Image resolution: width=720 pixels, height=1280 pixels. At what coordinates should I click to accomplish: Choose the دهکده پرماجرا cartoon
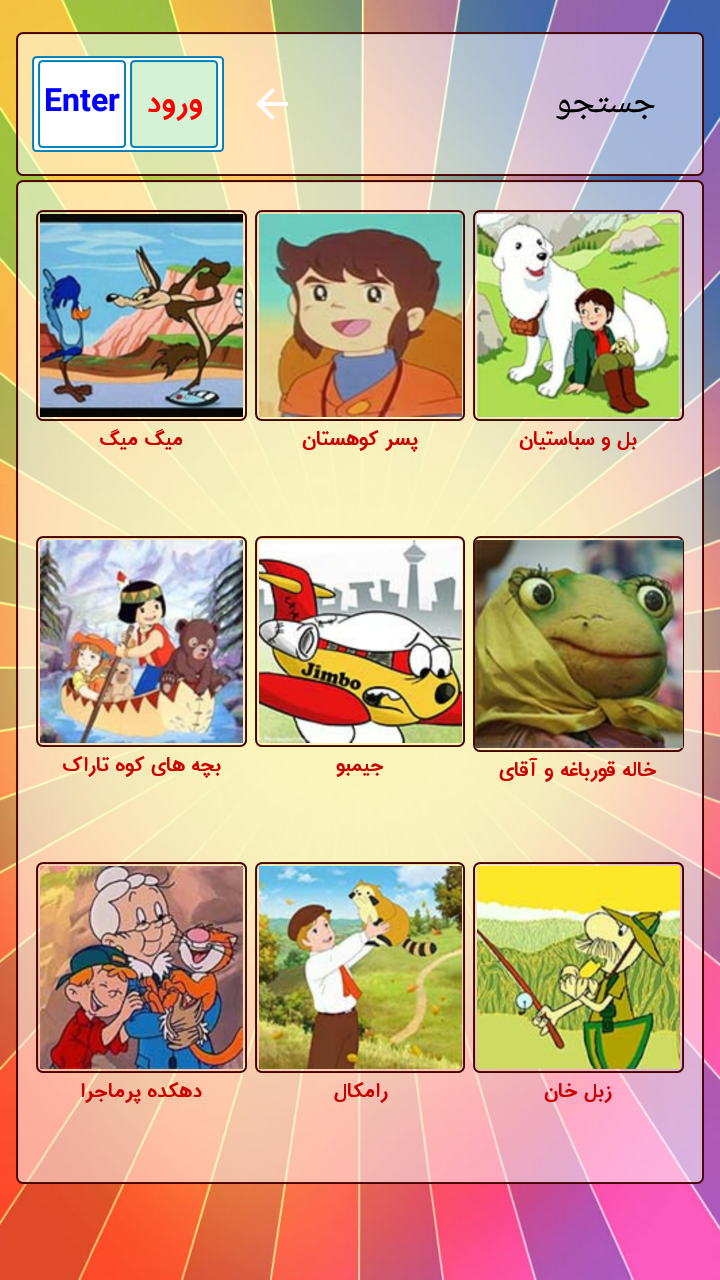141,967
